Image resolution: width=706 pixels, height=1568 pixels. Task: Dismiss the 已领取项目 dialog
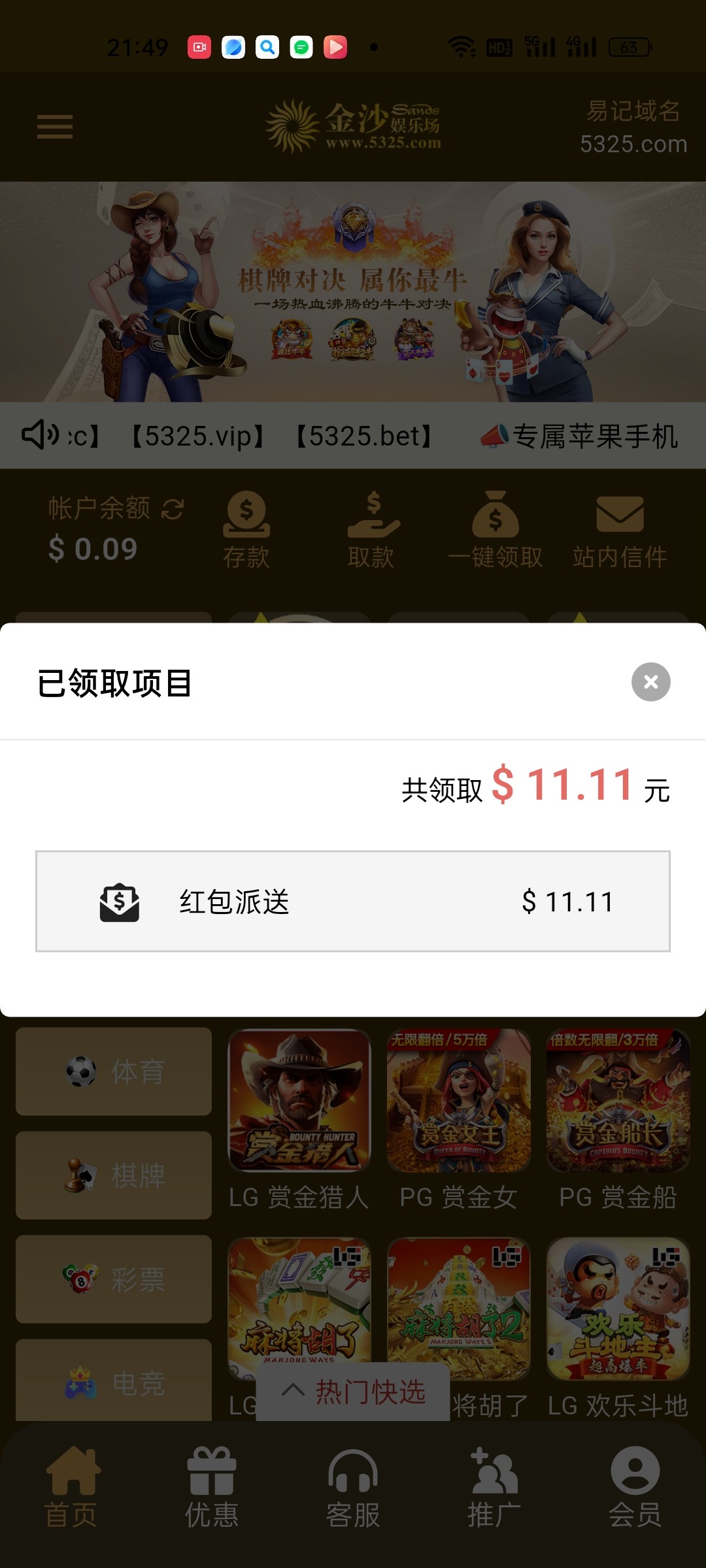pos(650,682)
